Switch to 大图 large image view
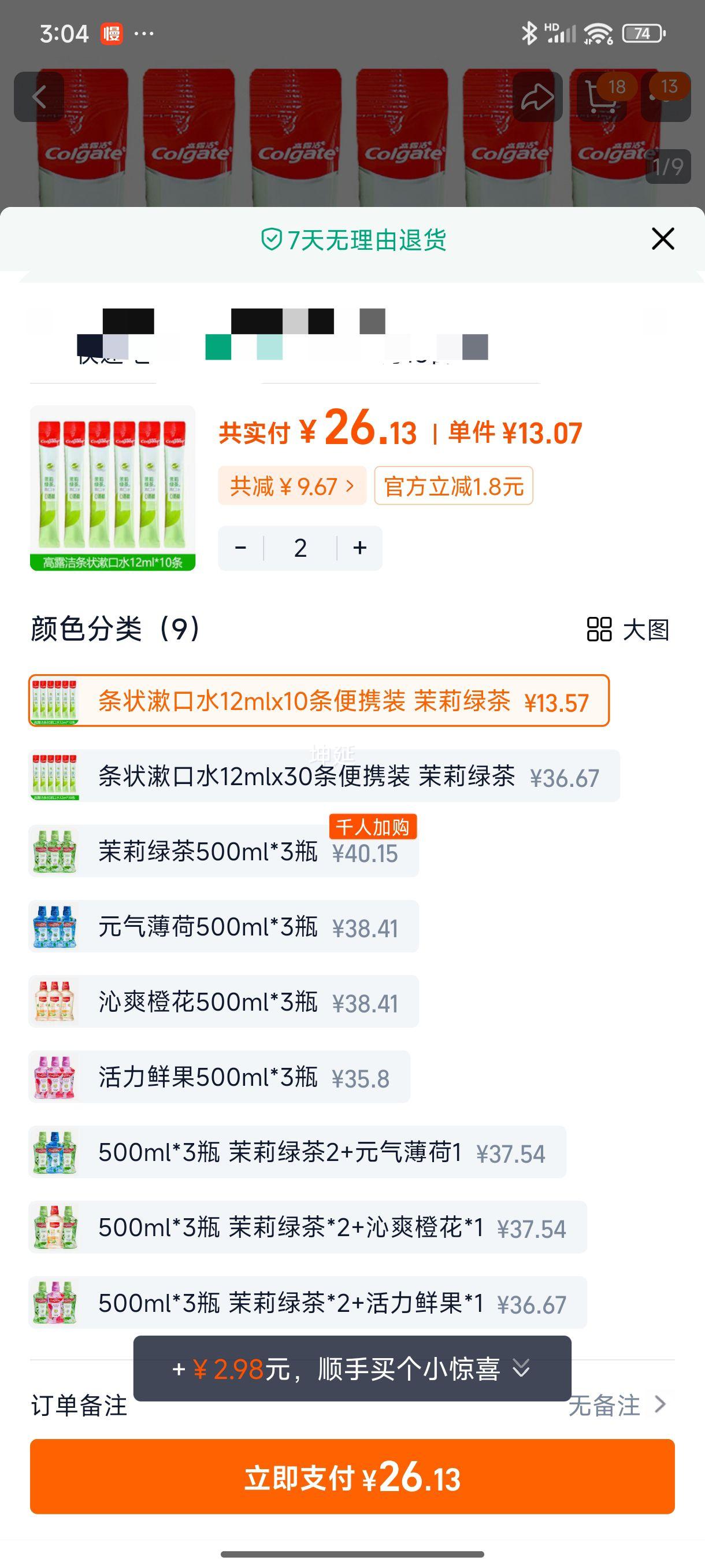705x1568 pixels. pyautogui.click(x=628, y=630)
